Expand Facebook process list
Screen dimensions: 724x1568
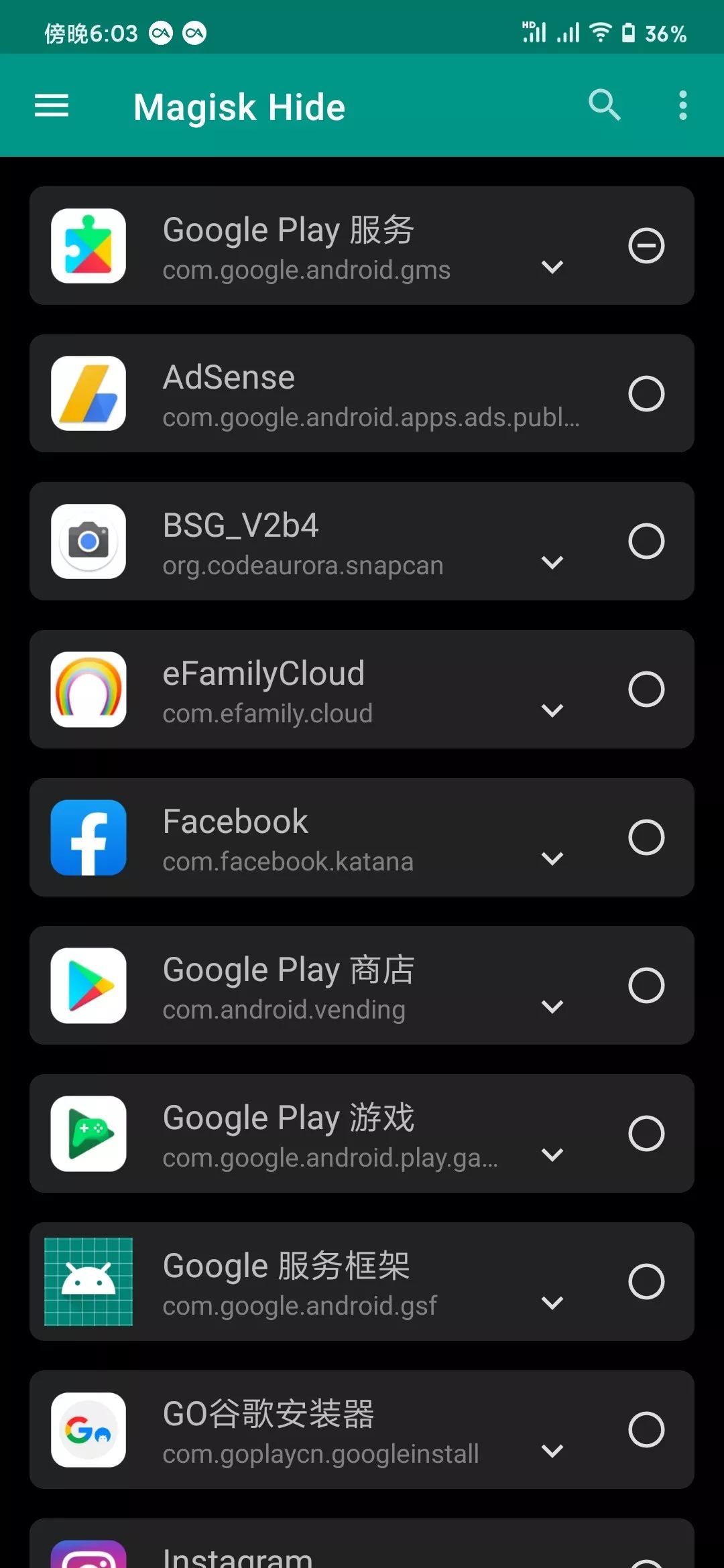[552, 859]
